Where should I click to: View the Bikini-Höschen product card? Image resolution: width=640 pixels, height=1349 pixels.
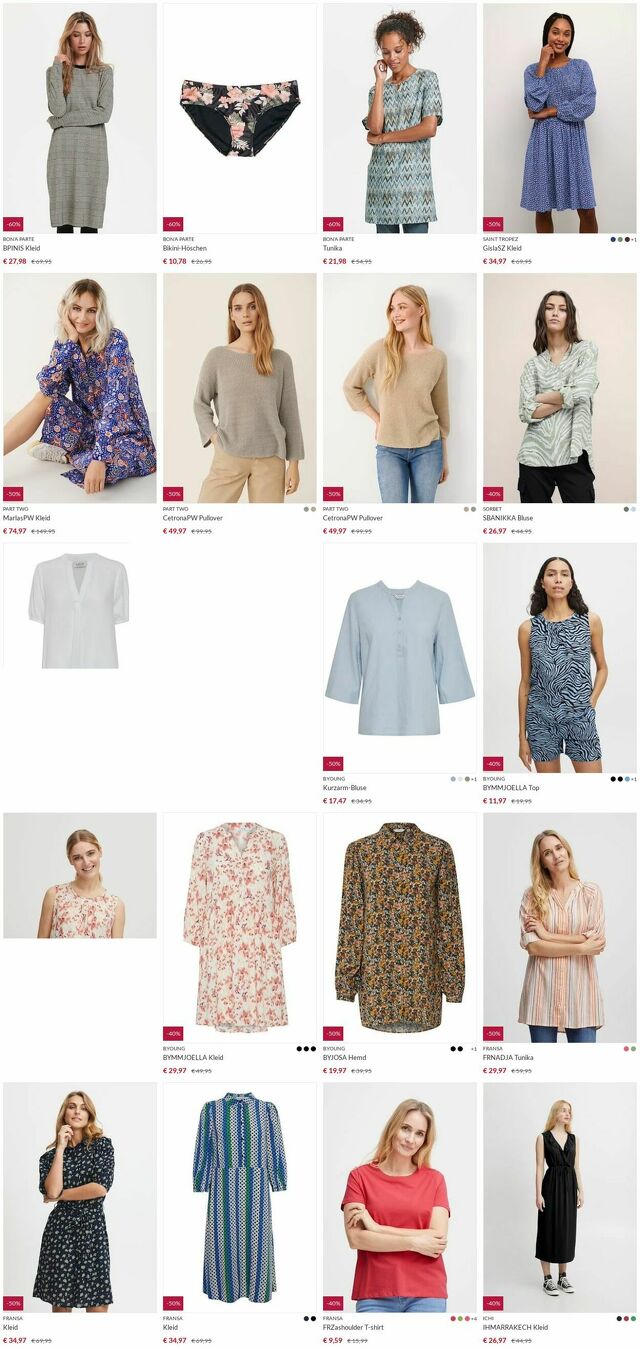click(x=240, y=118)
